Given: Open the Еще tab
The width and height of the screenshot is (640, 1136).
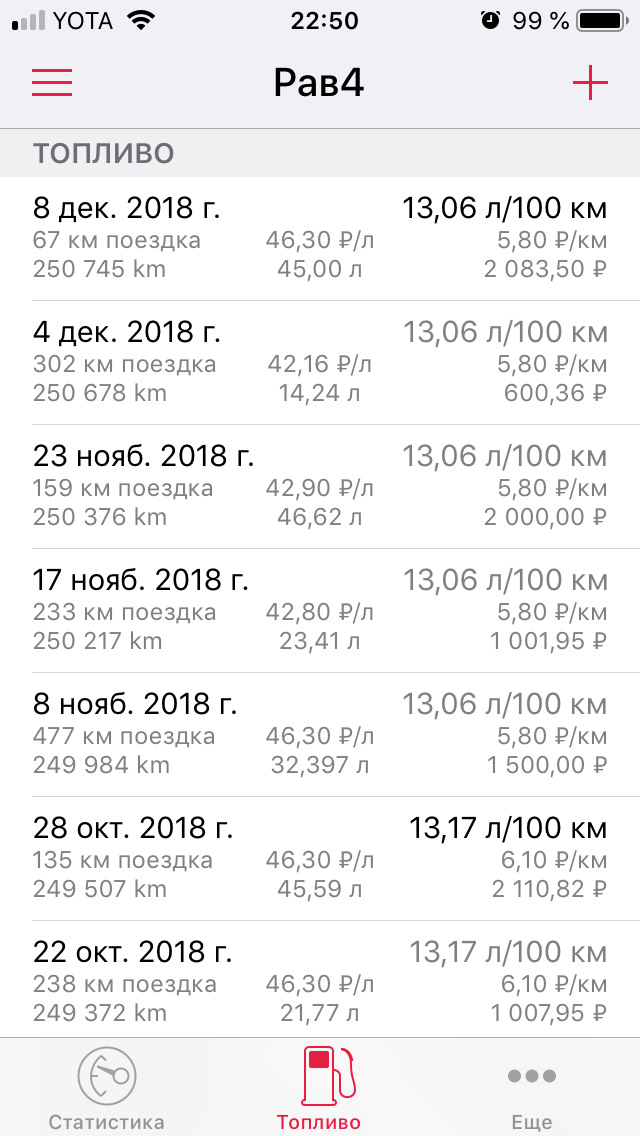Looking at the screenshot, I should pyautogui.click(x=530, y=1088).
